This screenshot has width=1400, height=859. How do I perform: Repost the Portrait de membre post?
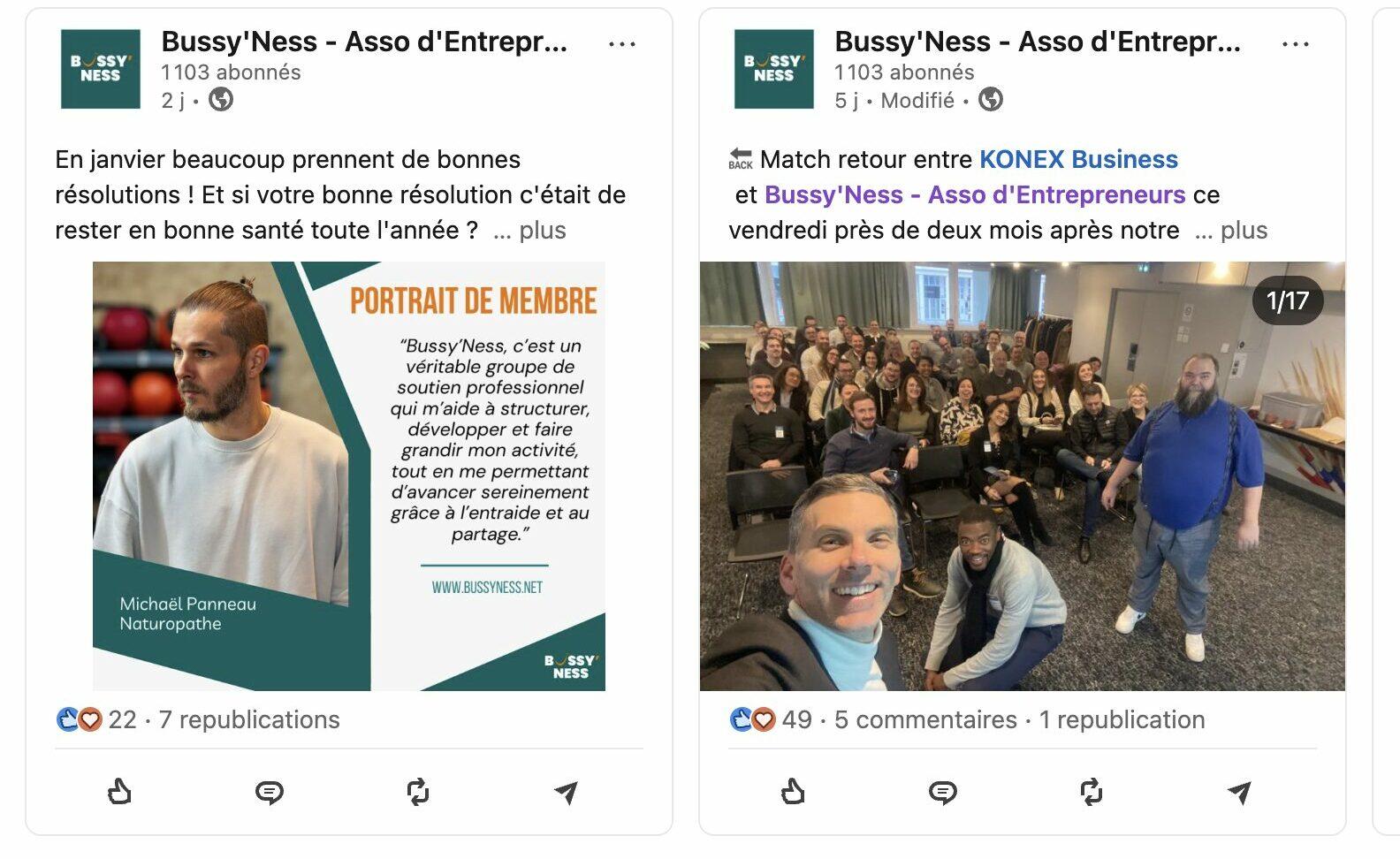point(418,792)
